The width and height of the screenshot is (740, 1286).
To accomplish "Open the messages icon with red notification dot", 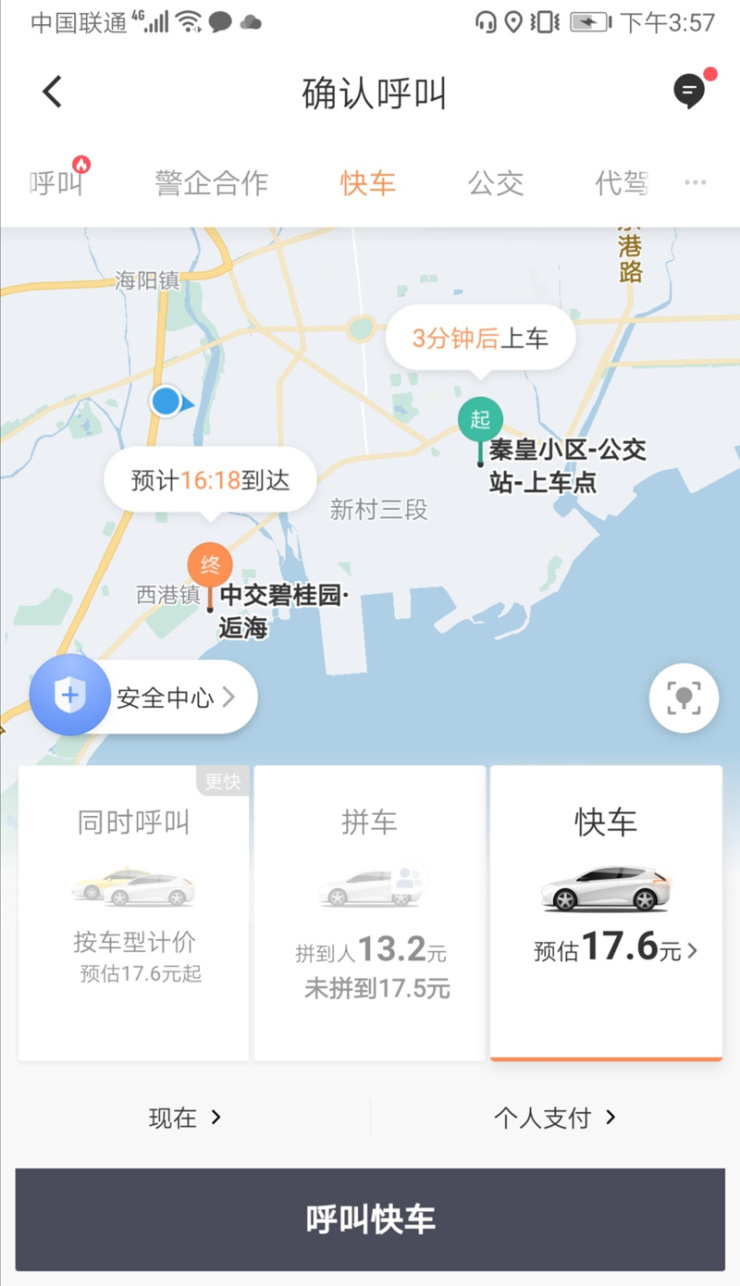I will pyautogui.click(x=689, y=91).
